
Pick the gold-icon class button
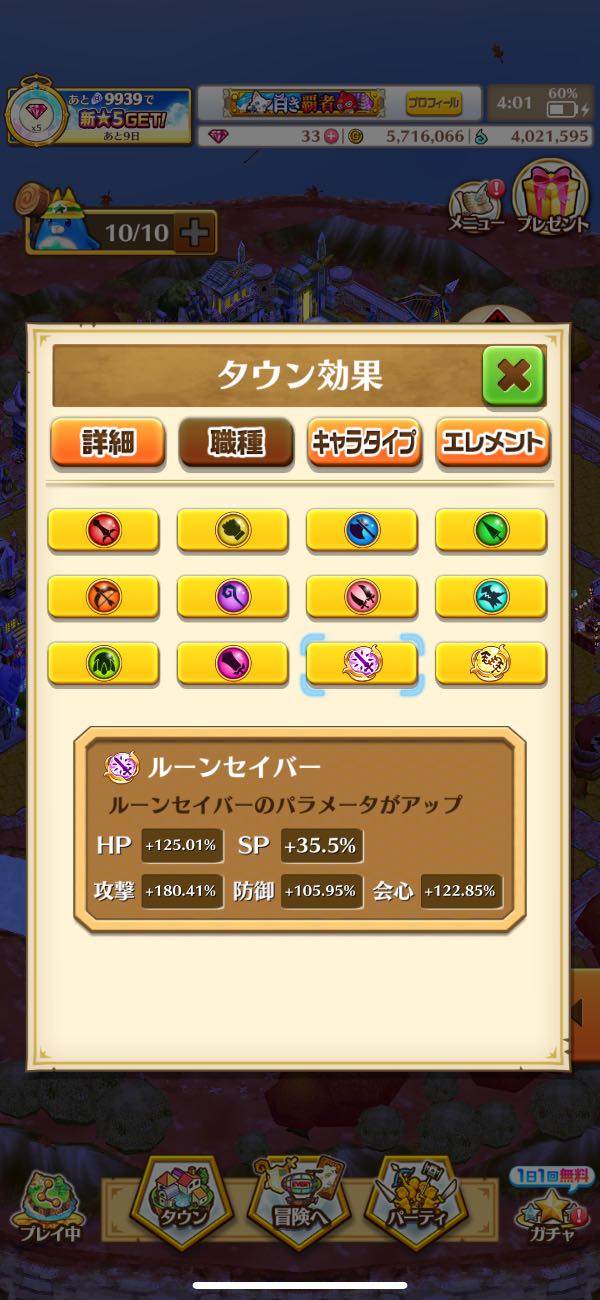491,663
